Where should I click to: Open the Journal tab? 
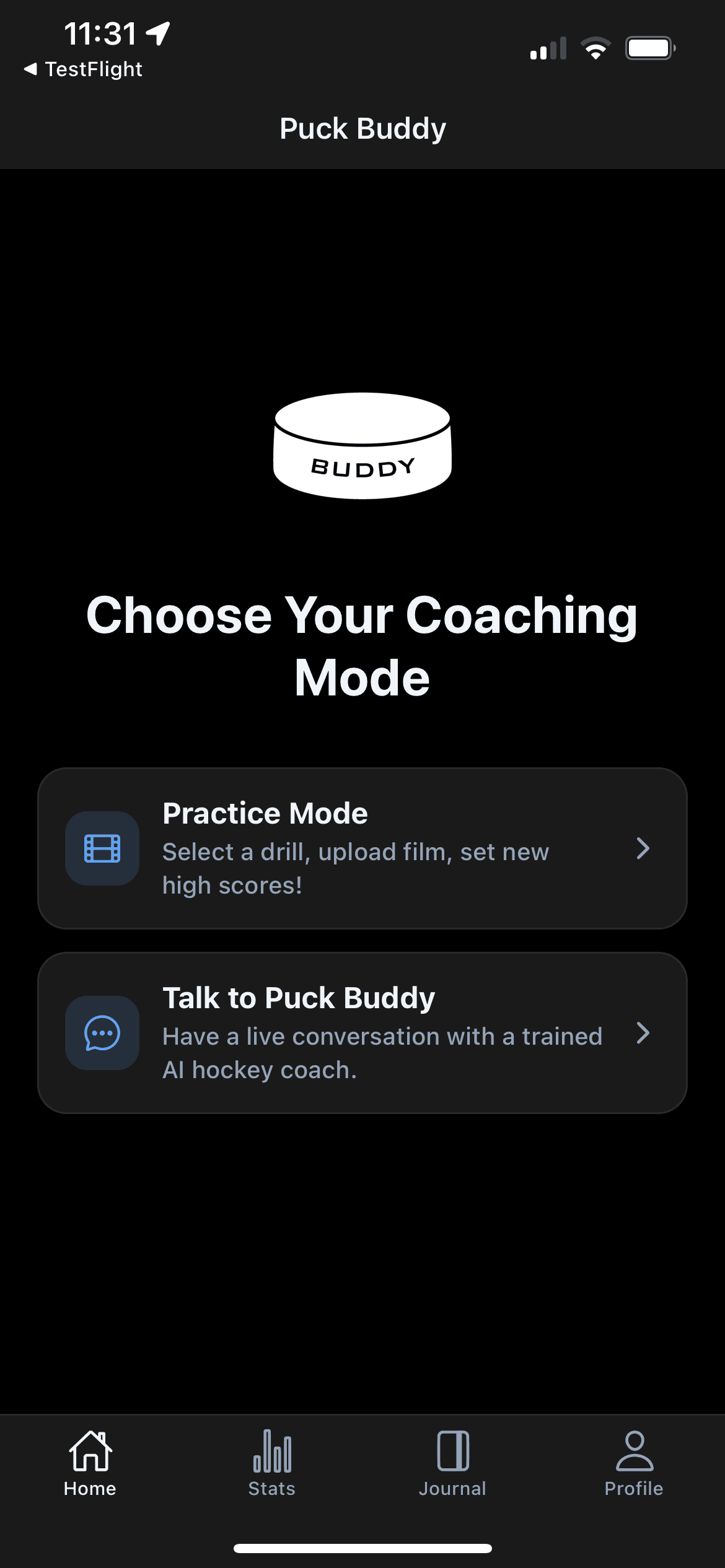point(453,1463)
